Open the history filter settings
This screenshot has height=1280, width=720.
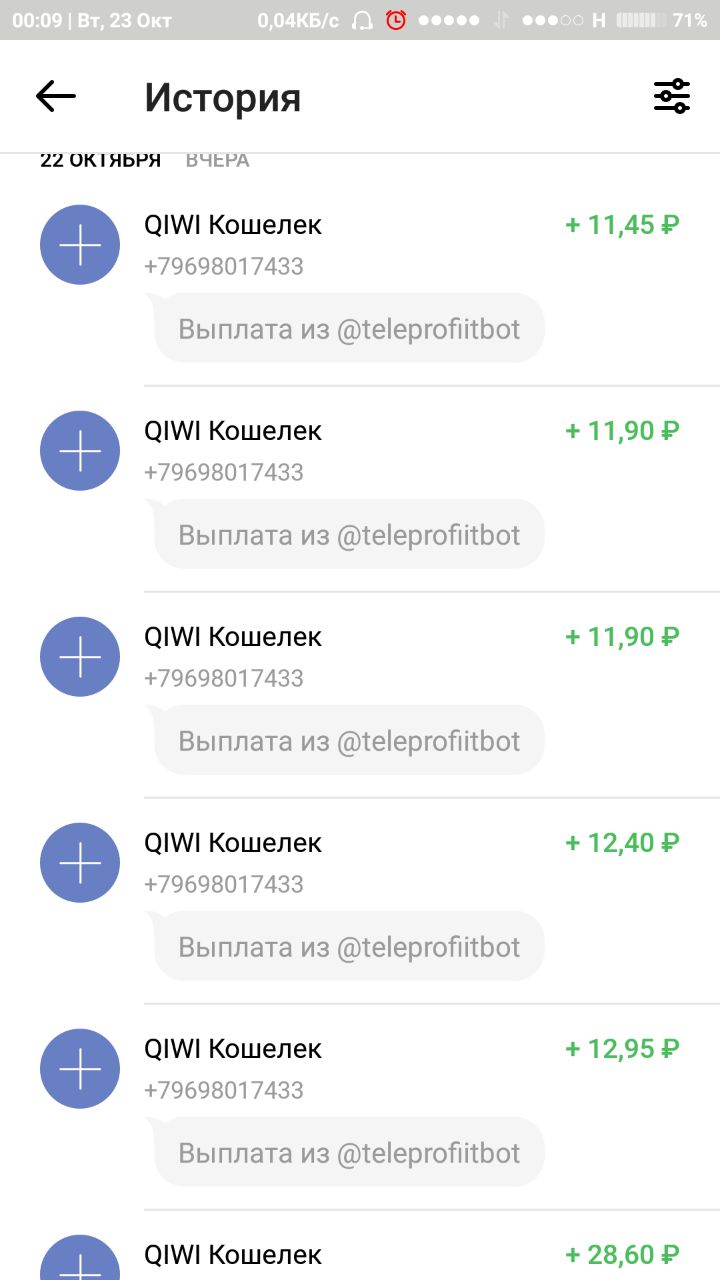point(672,96)
